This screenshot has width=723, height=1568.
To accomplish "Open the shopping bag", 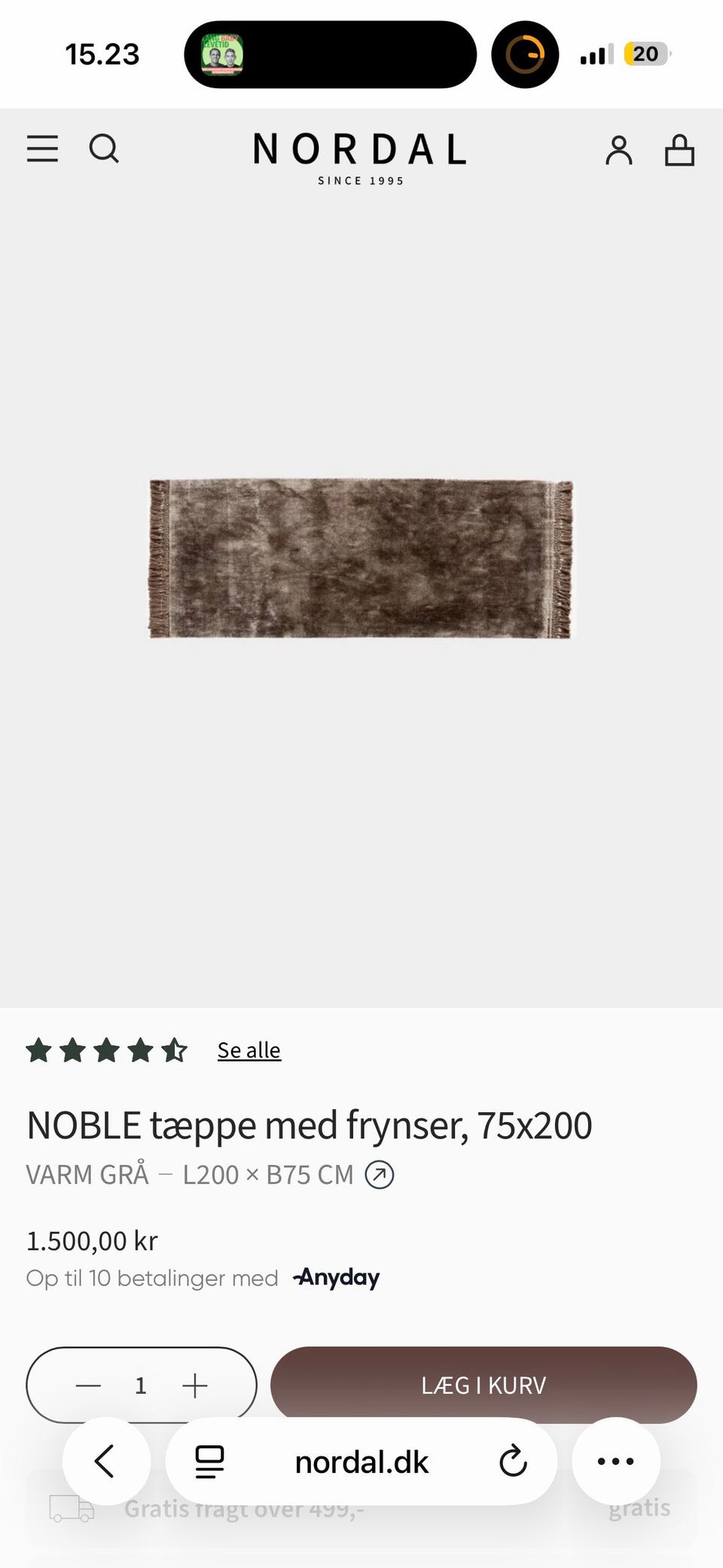I will click(679, 149).
